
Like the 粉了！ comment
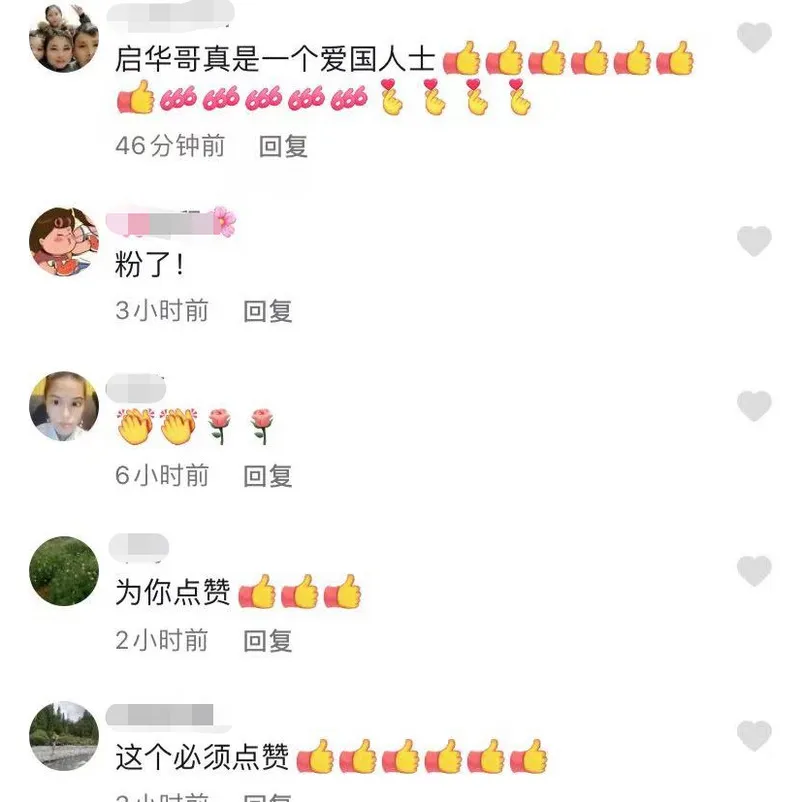click(754, 241)
